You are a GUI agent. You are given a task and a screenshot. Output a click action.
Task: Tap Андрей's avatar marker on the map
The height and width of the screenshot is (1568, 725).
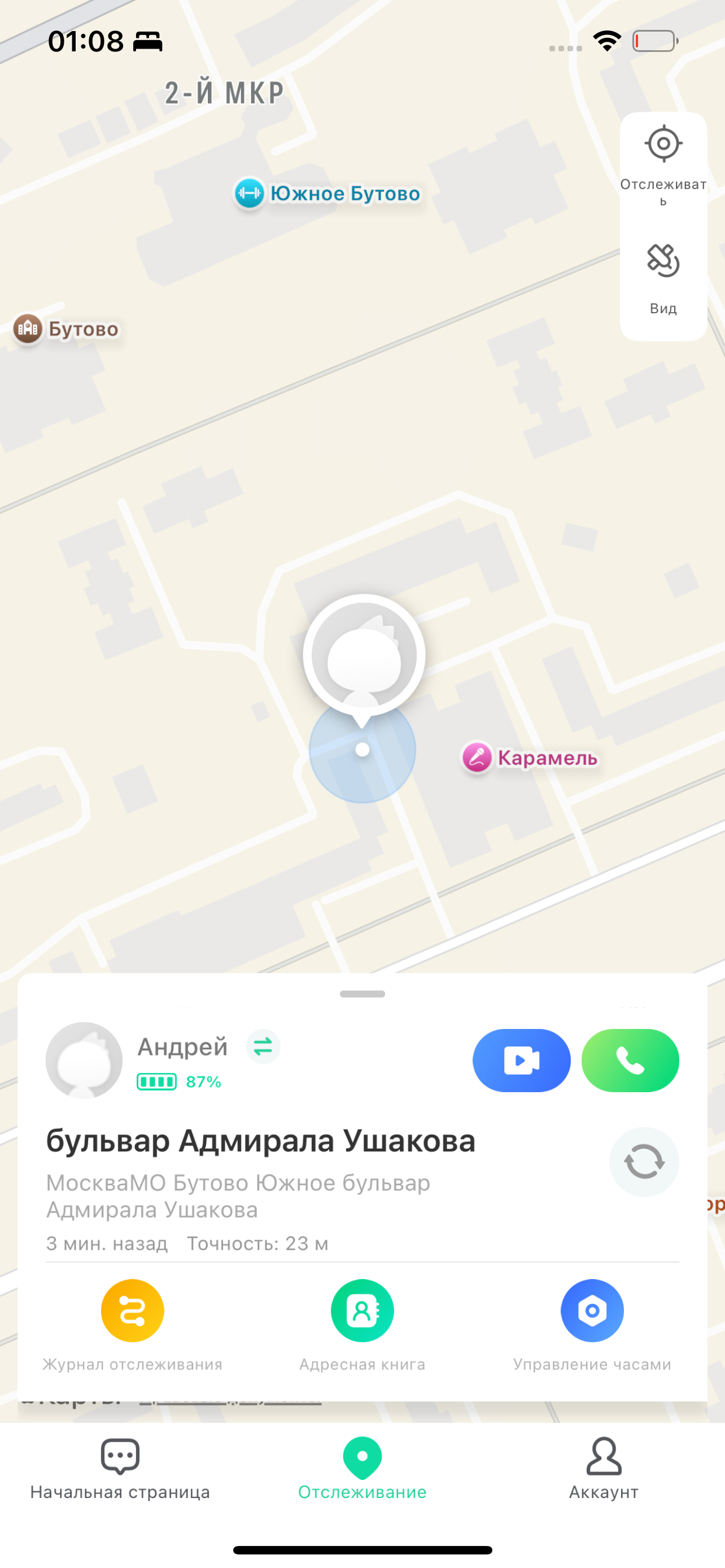tap(364, 655)
